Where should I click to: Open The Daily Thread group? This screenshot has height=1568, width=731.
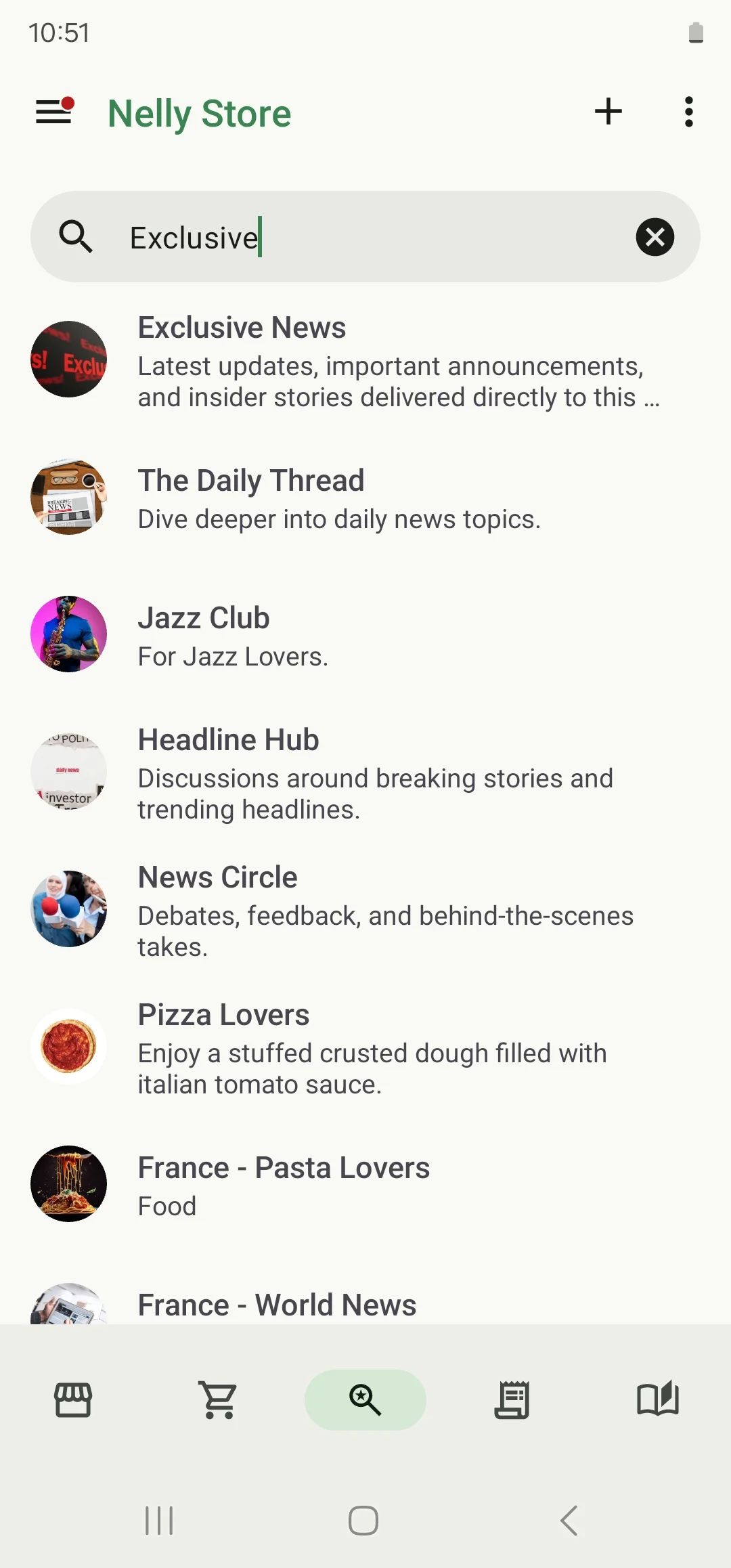(x=365, y=498)
